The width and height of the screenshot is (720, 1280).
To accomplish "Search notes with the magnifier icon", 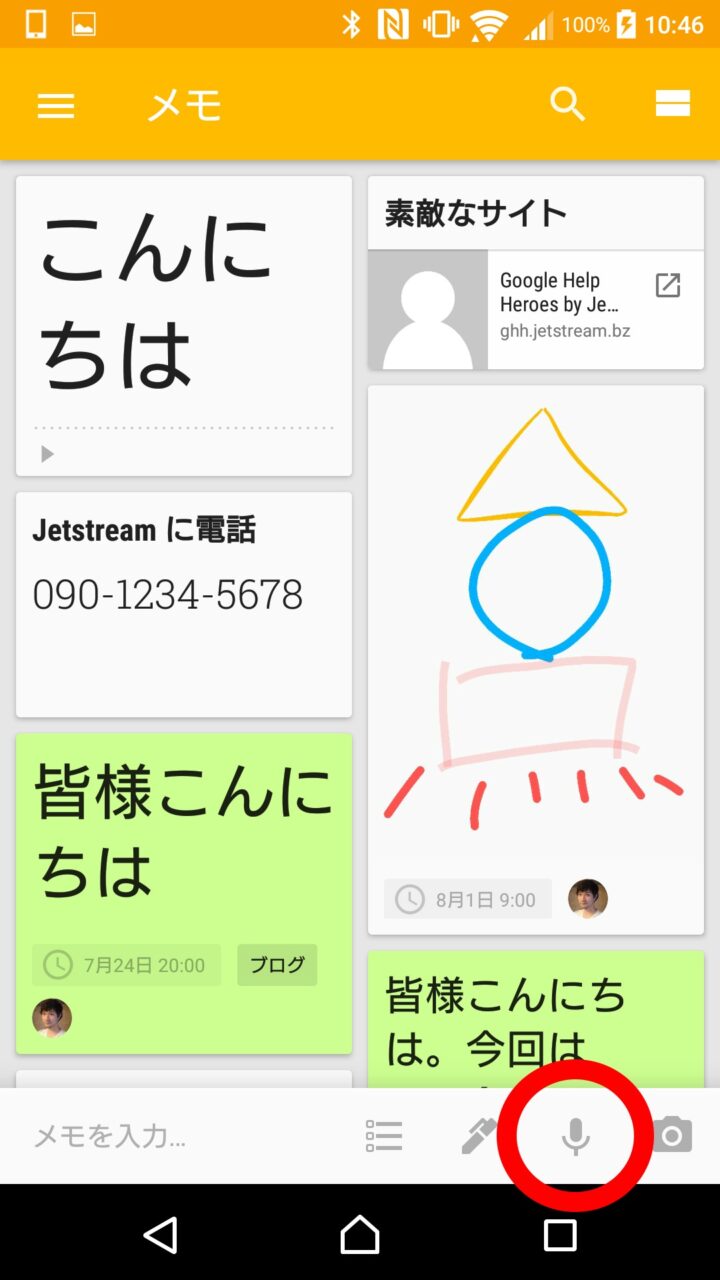I will [567, 104].
